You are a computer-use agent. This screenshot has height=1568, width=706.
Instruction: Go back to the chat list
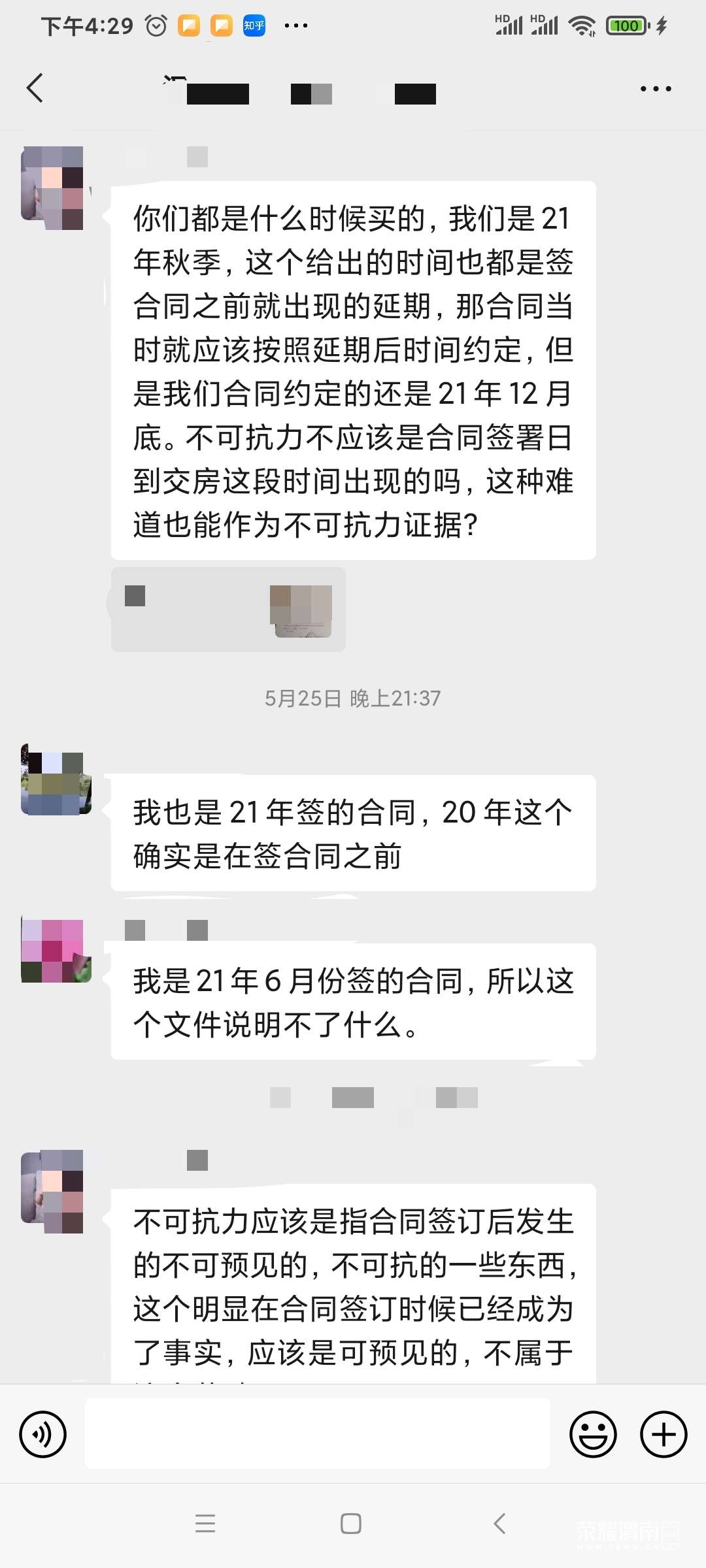[35, 88]
